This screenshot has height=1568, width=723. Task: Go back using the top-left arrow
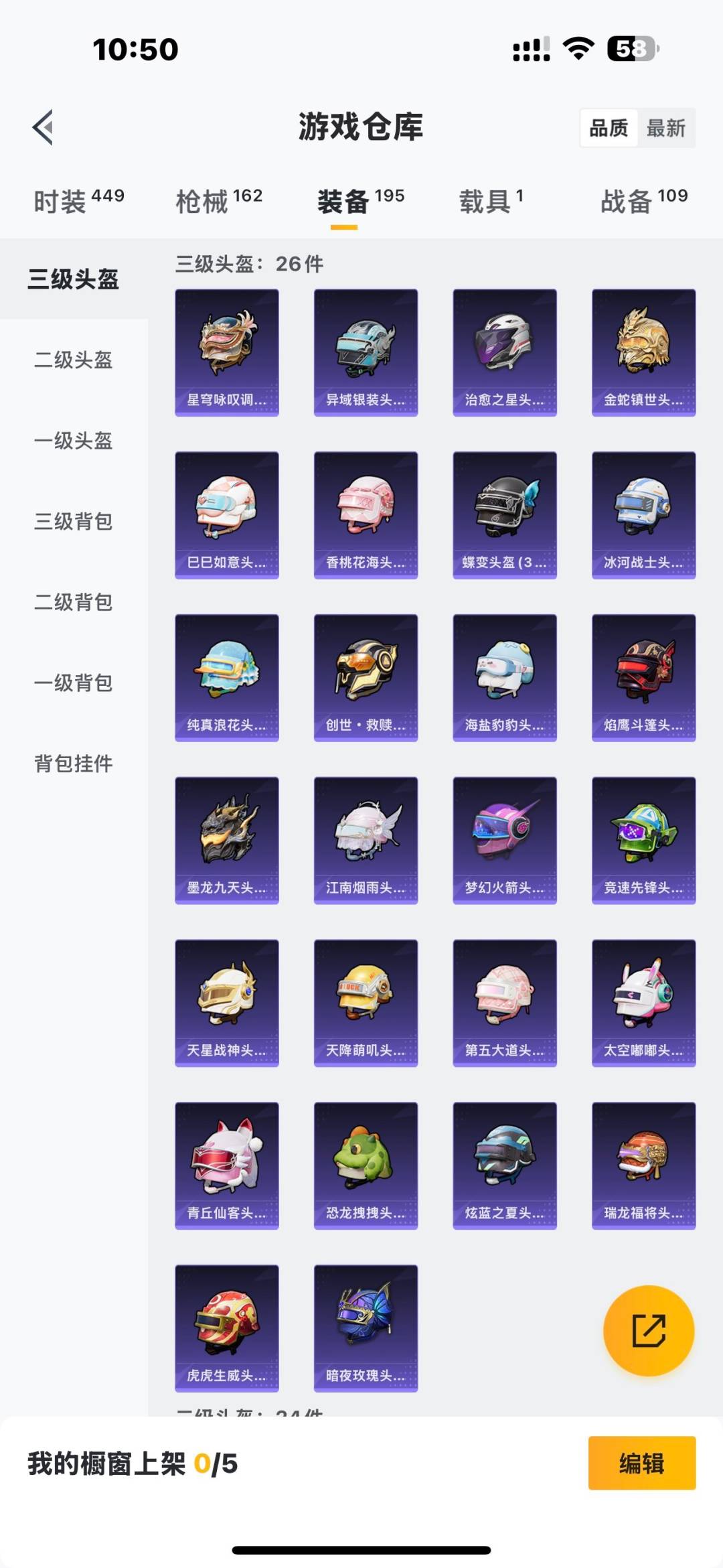(x=43, y=127)
